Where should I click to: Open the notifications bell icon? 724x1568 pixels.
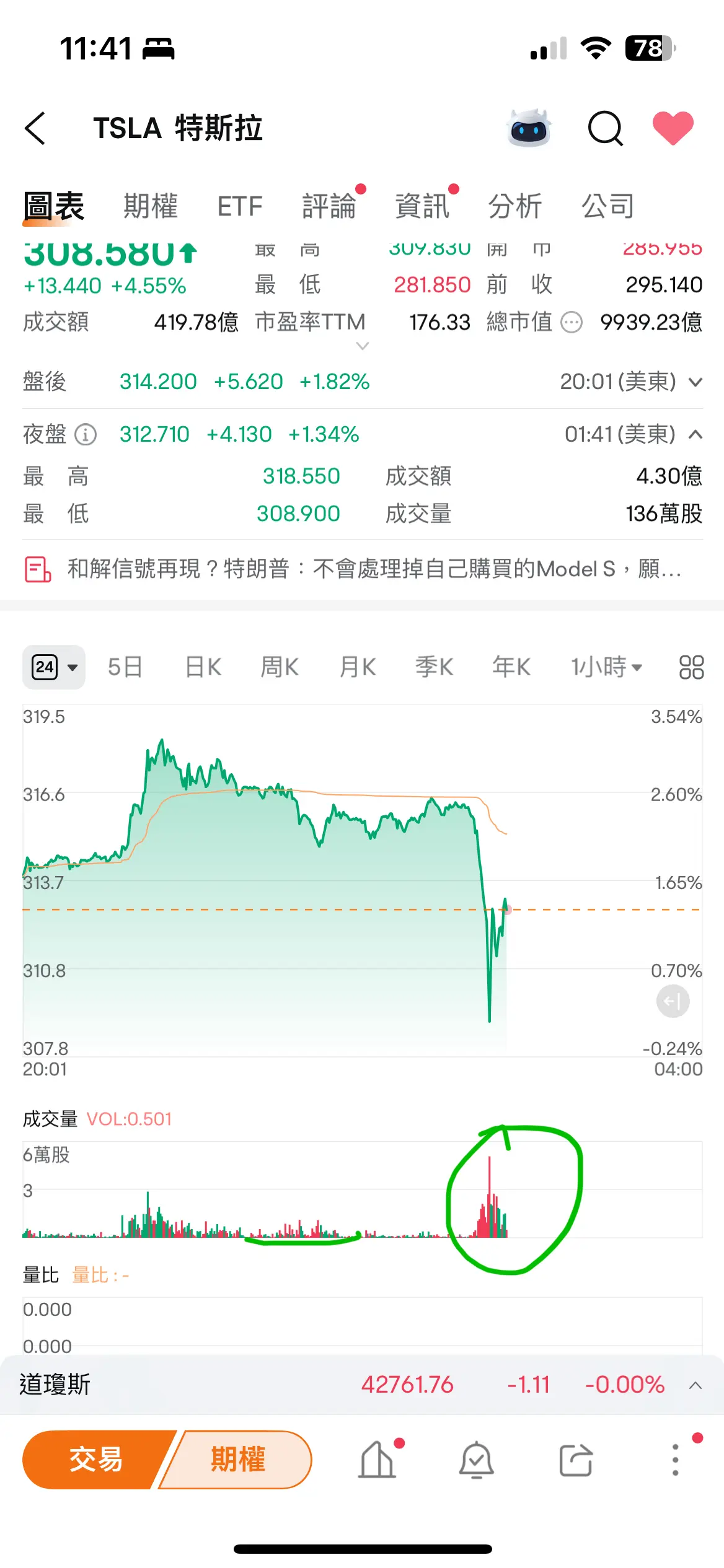475,1460
